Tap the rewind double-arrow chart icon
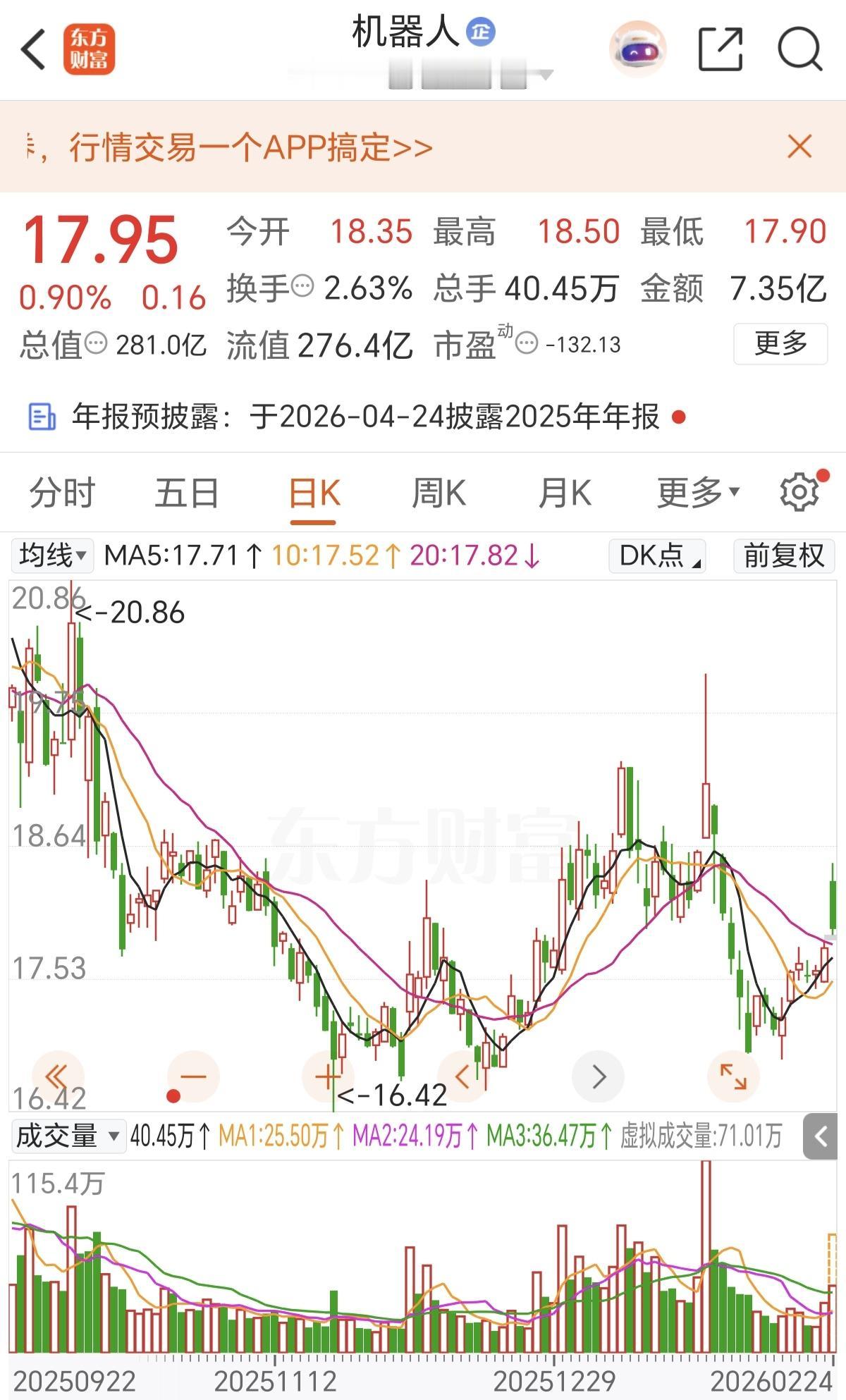Screen dimensions: 846x1400 pyautogui.click(x=56, y=1076)
